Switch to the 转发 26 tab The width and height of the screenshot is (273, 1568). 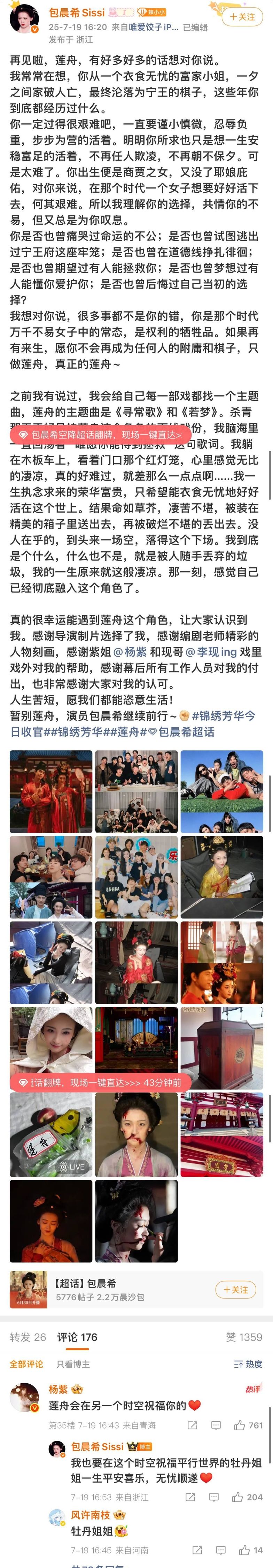[x=28, y=1337]
